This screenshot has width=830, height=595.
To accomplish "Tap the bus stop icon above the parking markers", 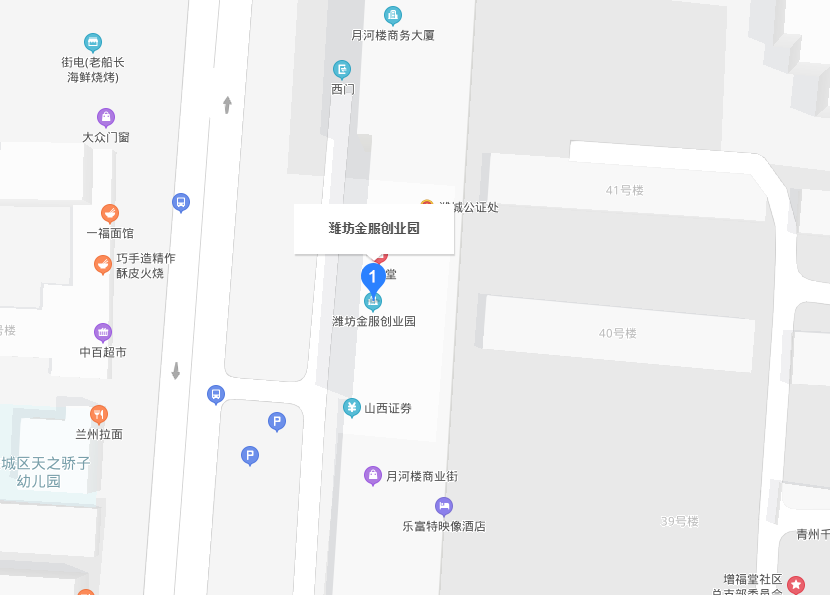I will coord(216,394).
